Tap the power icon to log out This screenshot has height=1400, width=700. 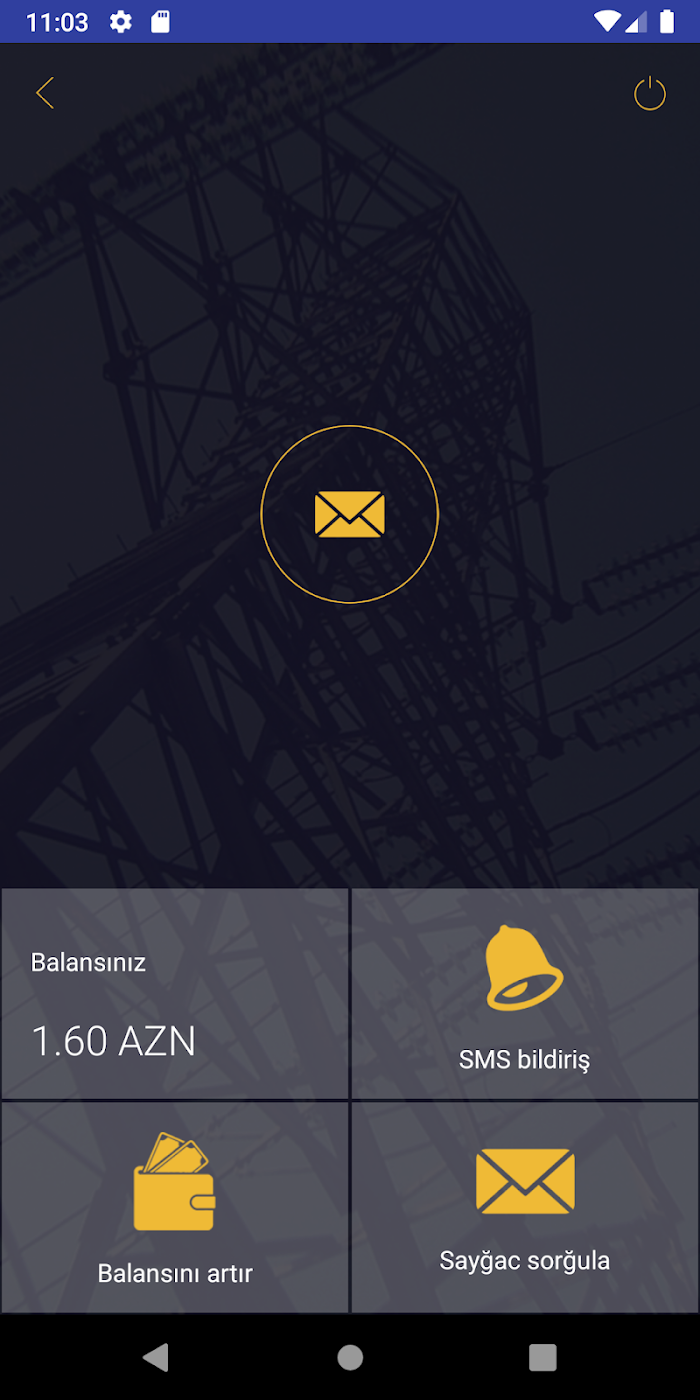pyautogui.click(x=650, y=93)
